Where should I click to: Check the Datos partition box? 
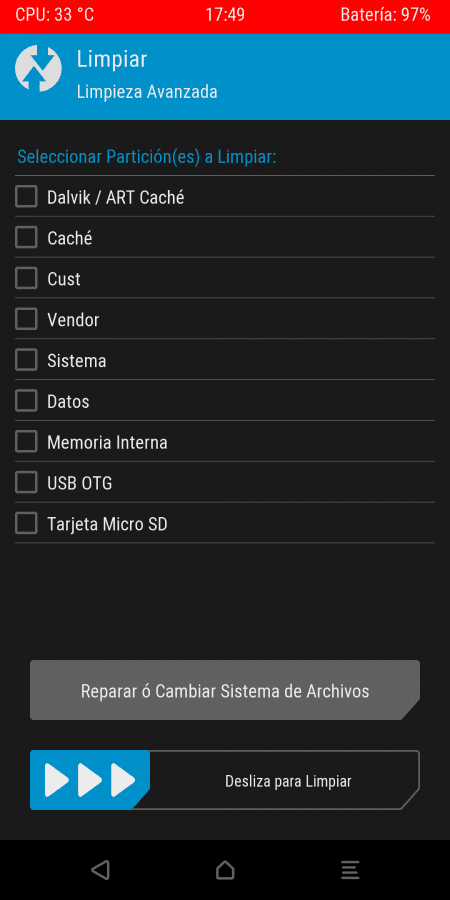click(26, 401)
